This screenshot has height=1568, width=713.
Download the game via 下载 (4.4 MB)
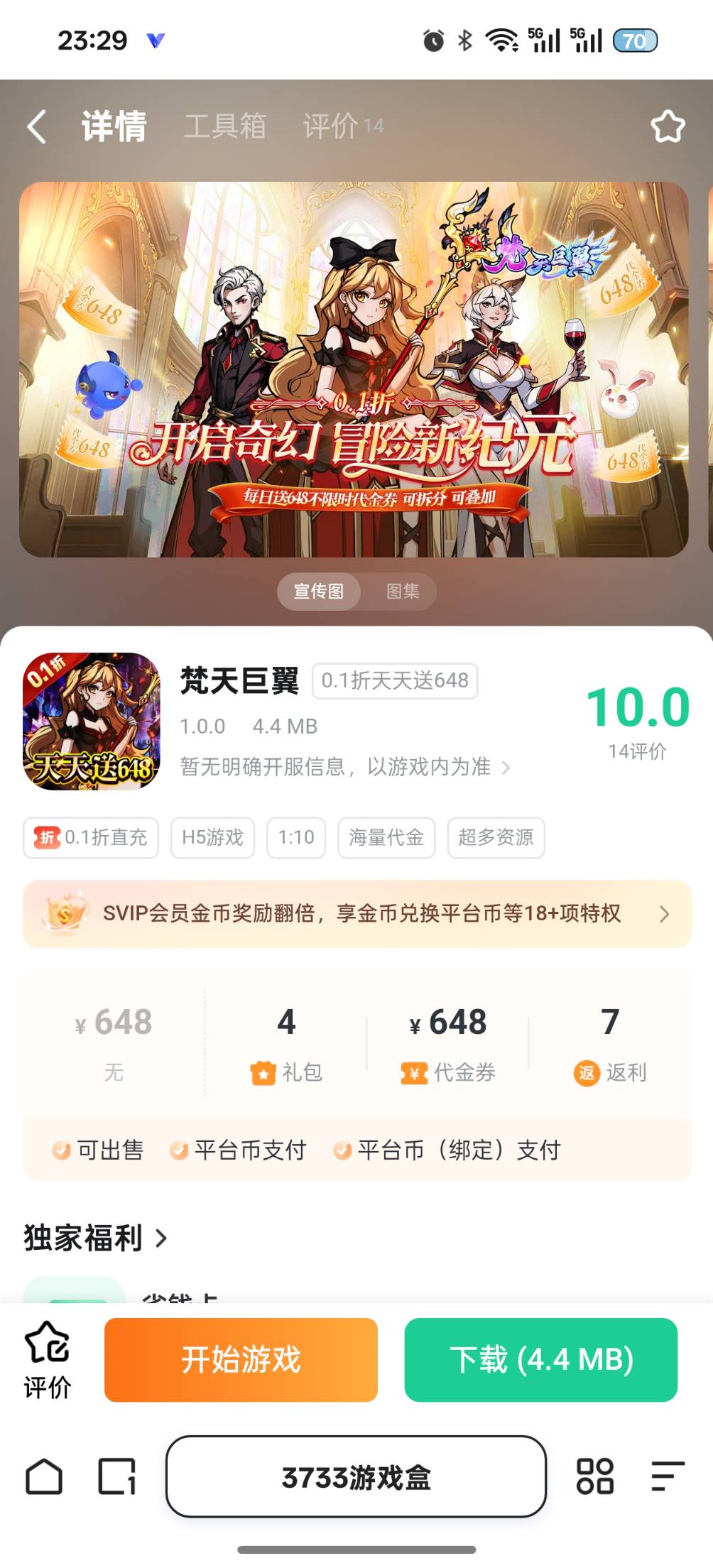coord(541,1360)
